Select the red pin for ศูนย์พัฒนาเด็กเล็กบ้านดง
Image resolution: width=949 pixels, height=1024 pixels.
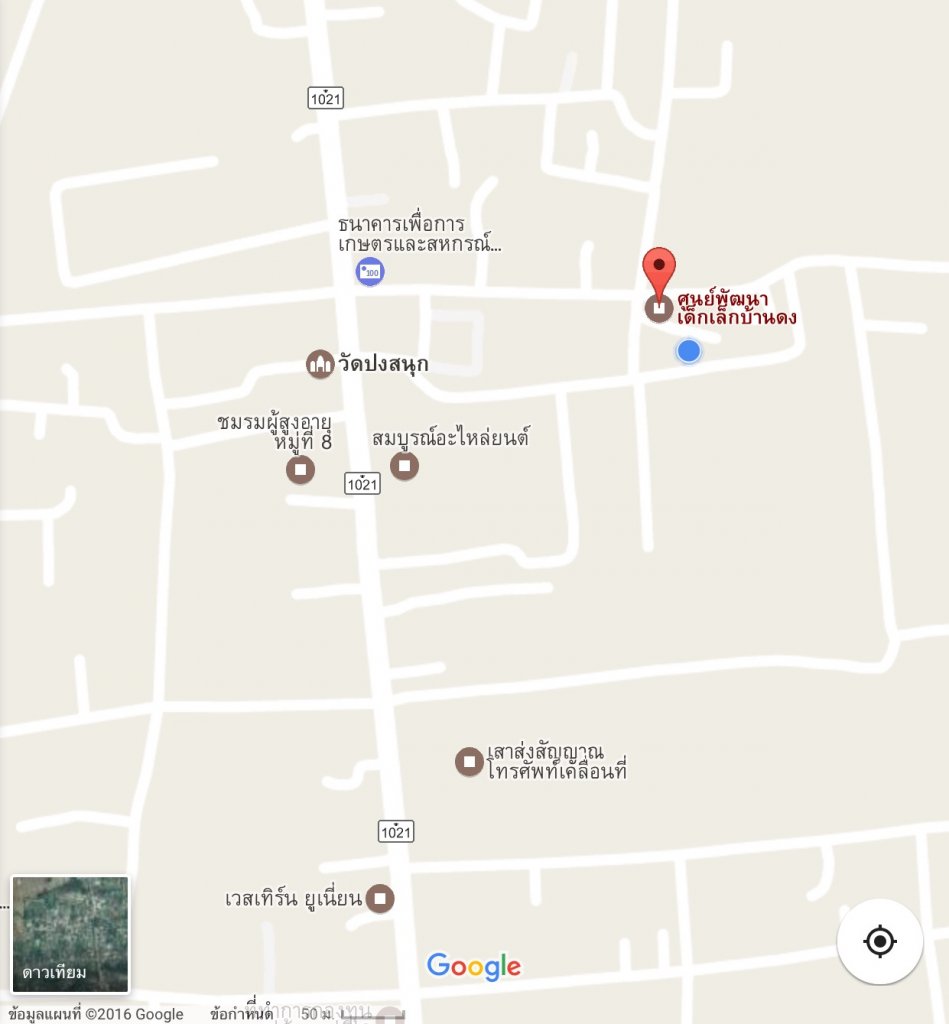tap(658, 270)
